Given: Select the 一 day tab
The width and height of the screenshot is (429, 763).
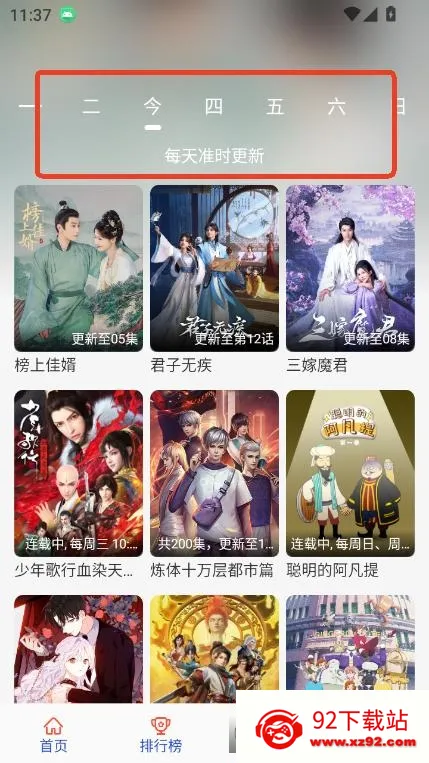Looking at the screenshot, I should click(30, 106).
